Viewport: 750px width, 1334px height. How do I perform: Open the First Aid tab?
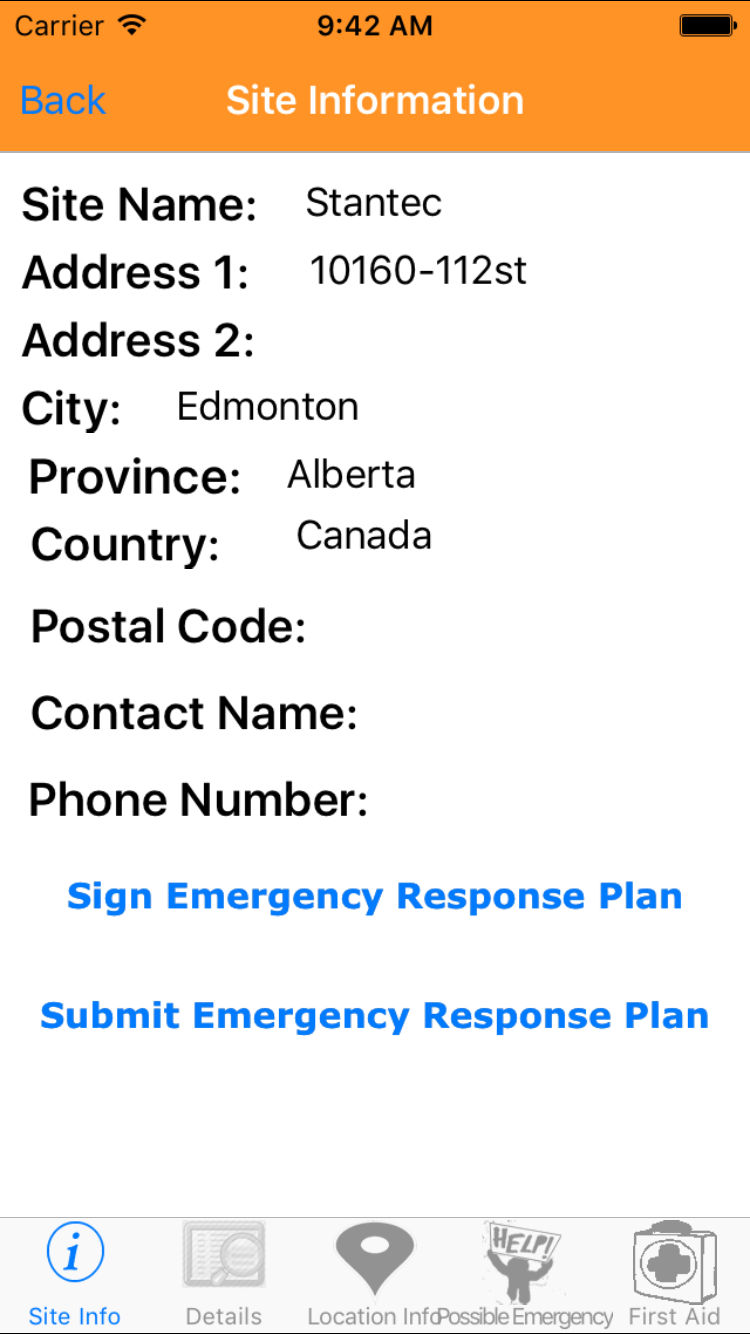pyautogui.click(x=674, y=1274)
